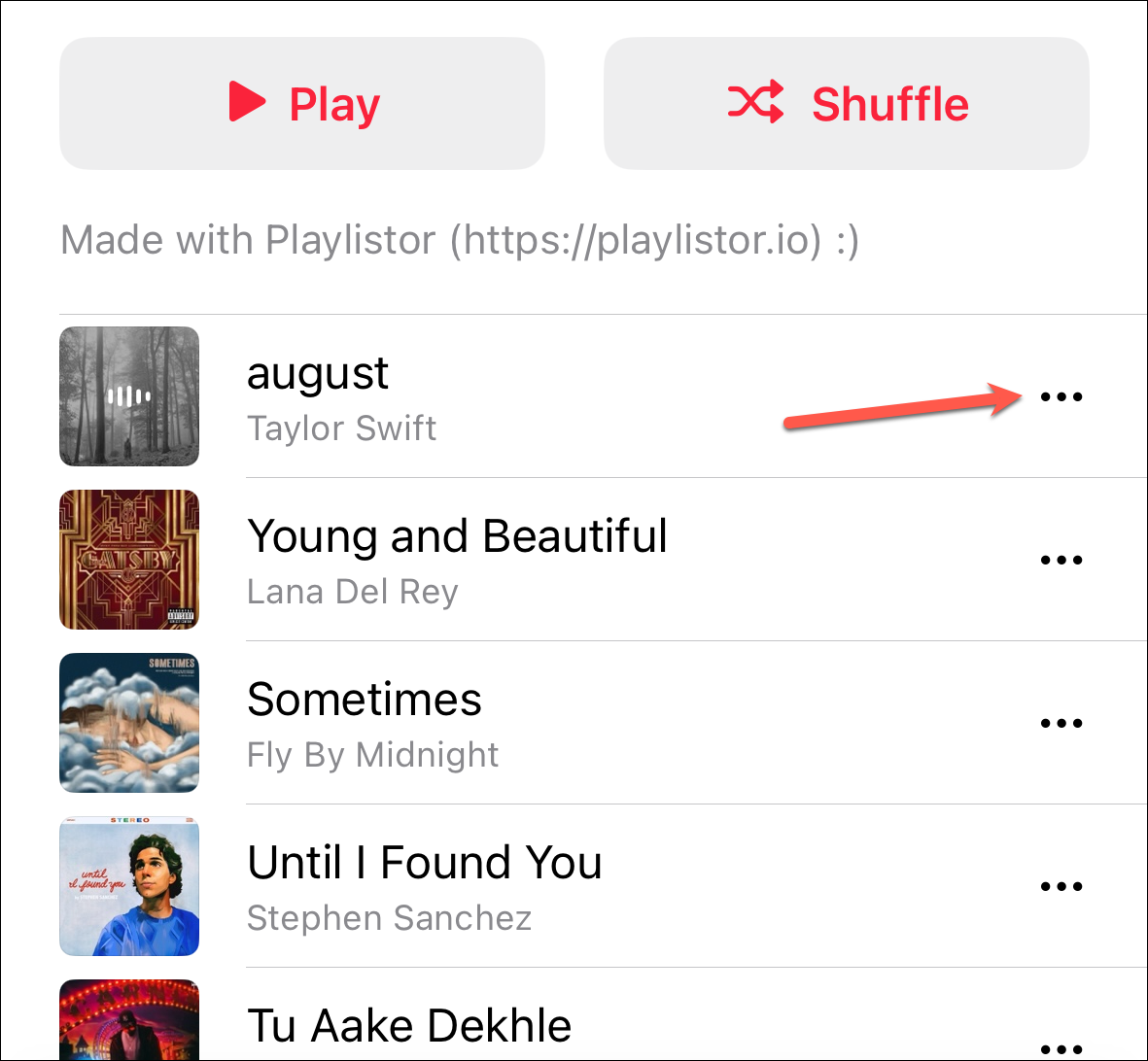This screenshot has width=1148, height=1061.
Task: Play Until I Found You by Stephen Sanchez
Action: [x=425, y=864]
